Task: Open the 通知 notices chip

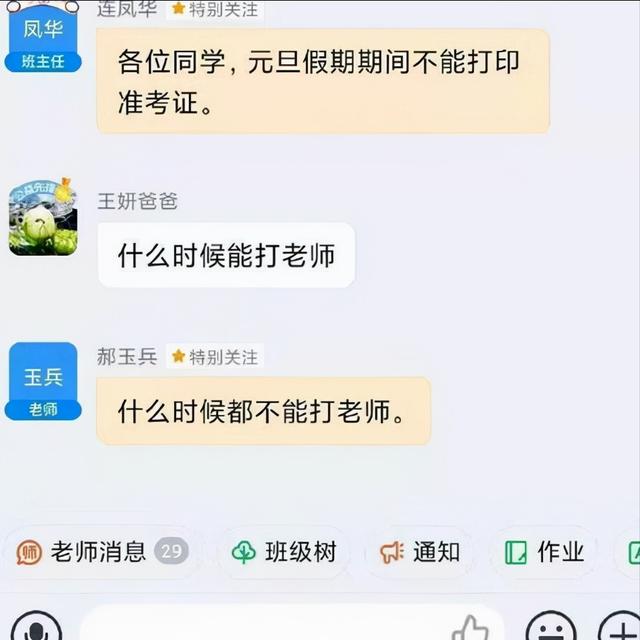Action: coord(420,551)
